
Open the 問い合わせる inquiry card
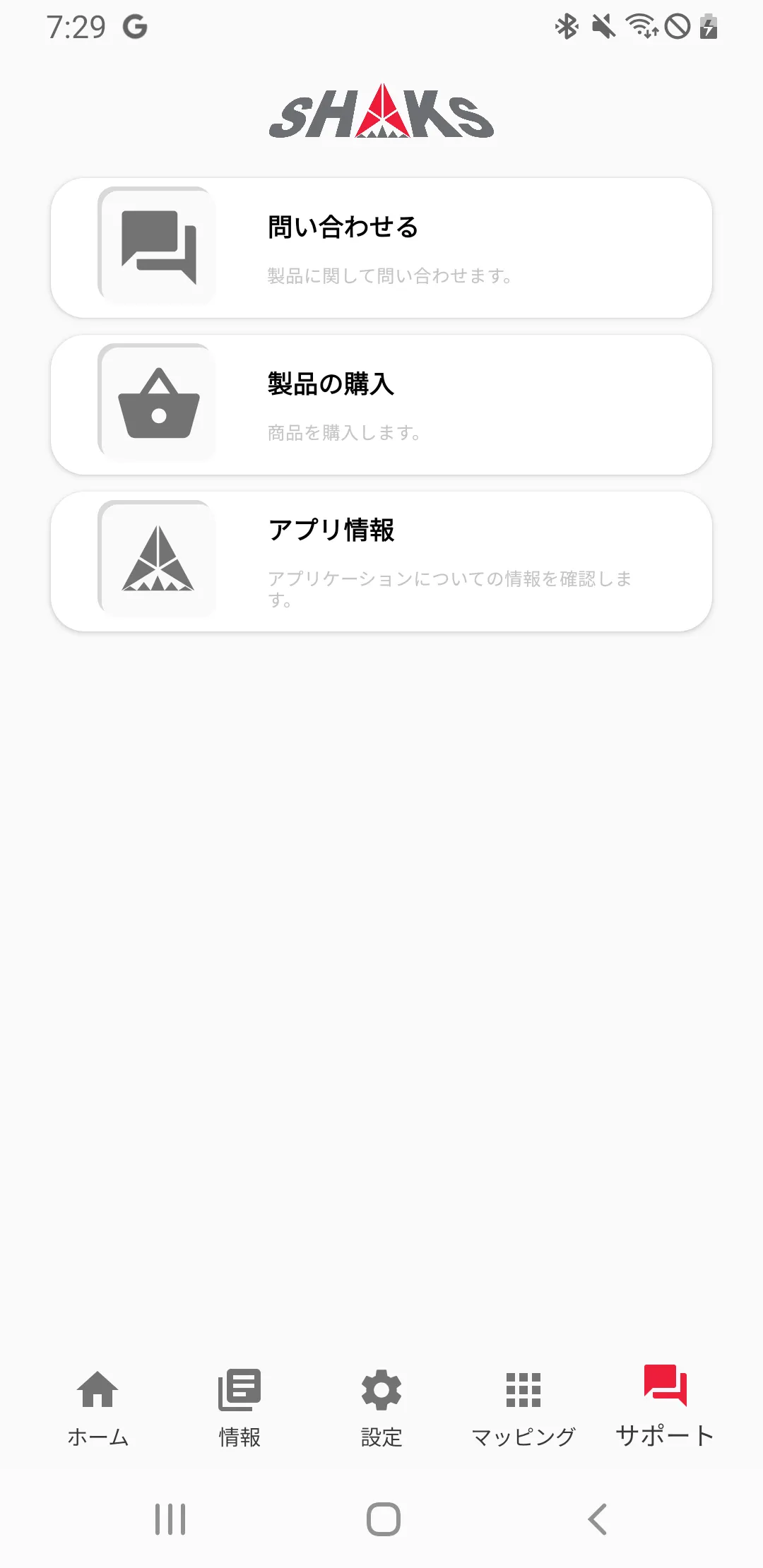click(x=381, y=248)
